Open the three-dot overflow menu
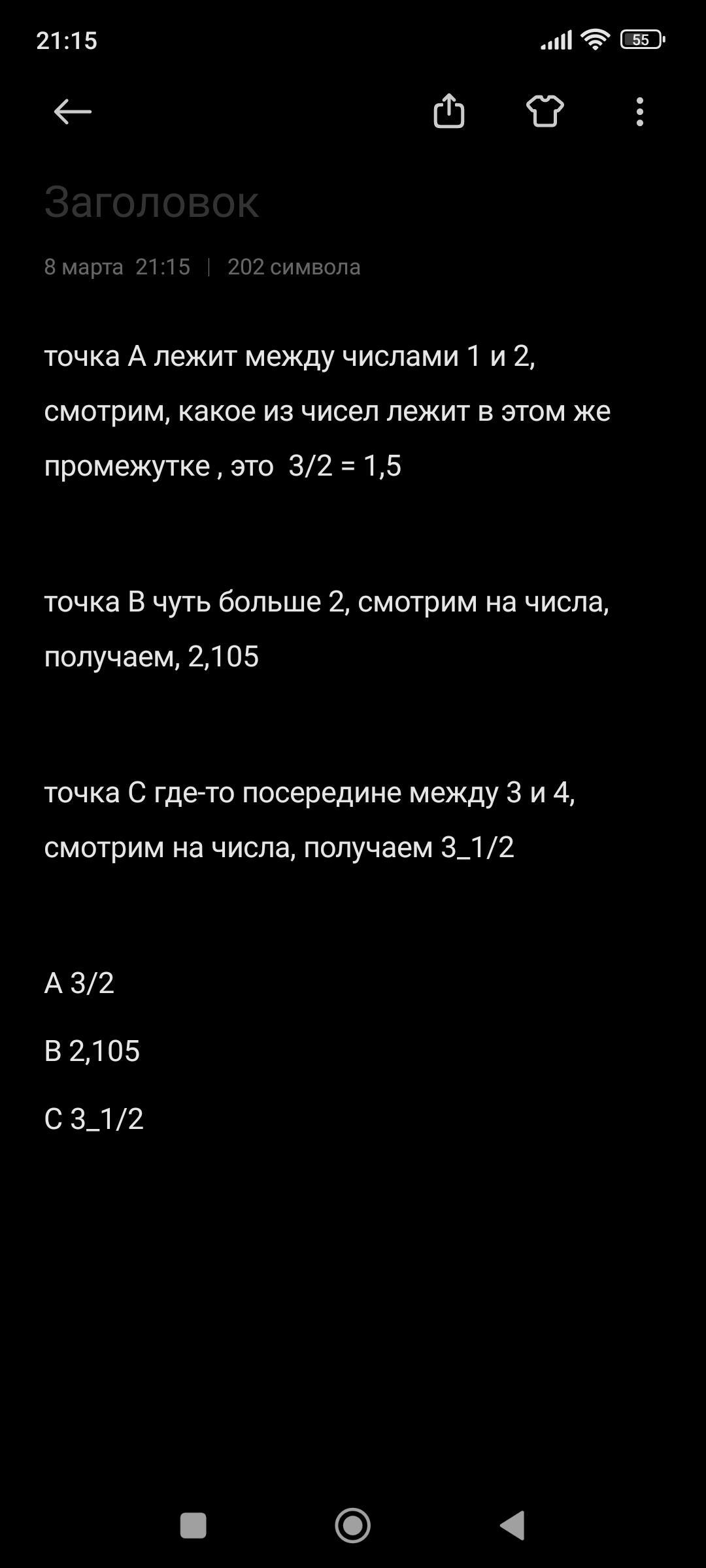The height and width of the screenshot is (1568, 706). (x=640, y=112)
